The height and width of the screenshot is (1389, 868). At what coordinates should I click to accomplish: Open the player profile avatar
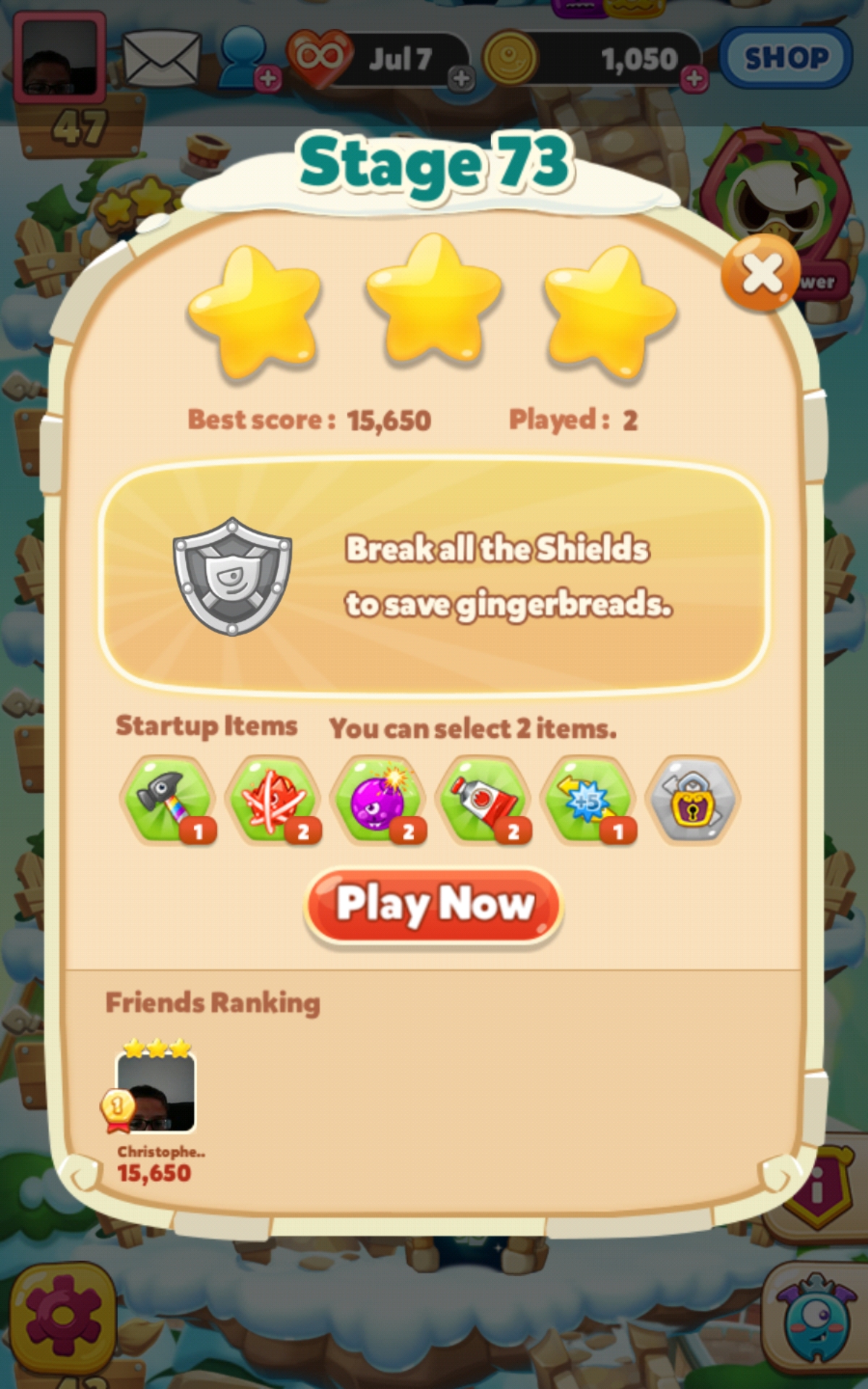[x=59, y=59]
